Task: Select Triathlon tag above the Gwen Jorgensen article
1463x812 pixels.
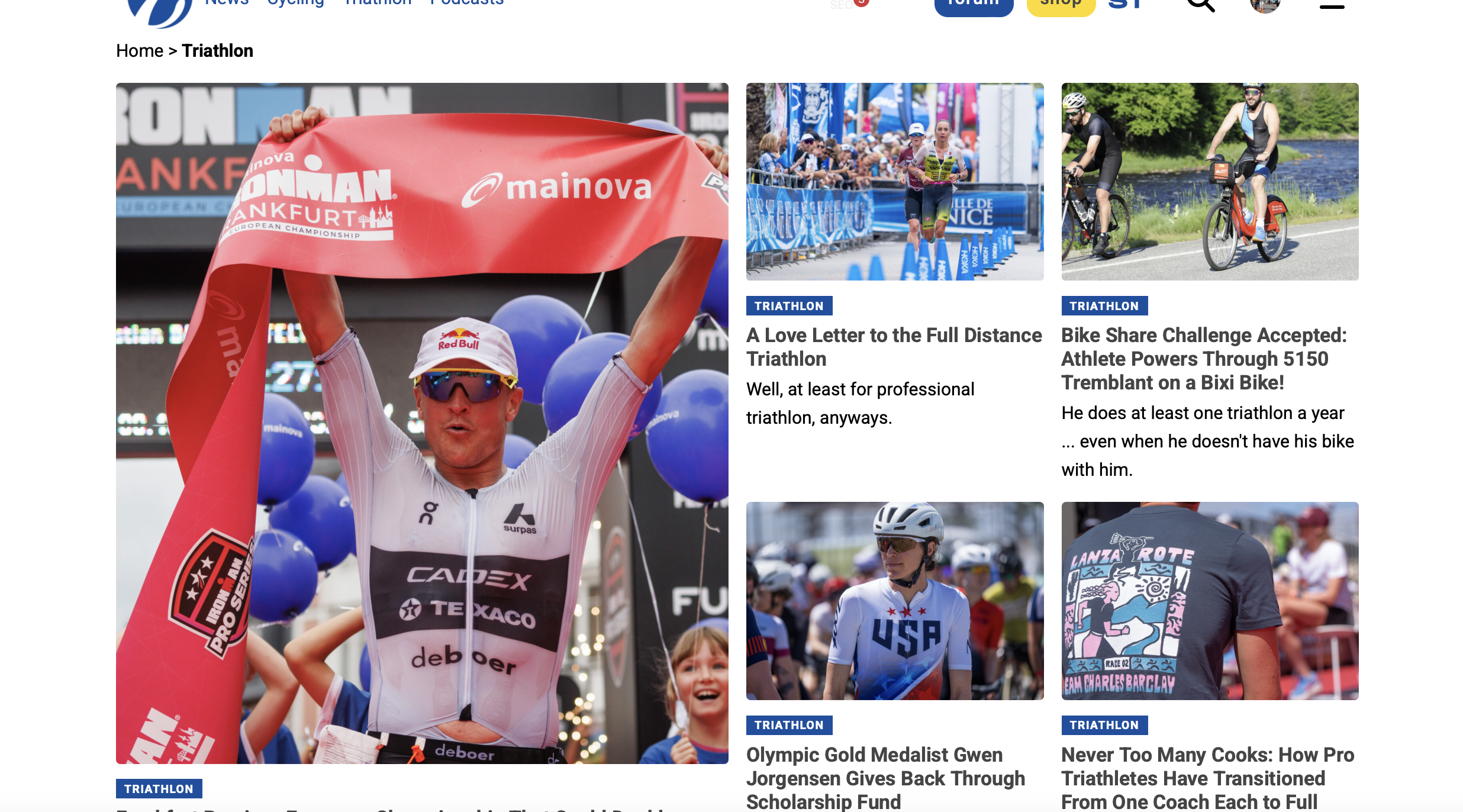Action: click(789, 725)
